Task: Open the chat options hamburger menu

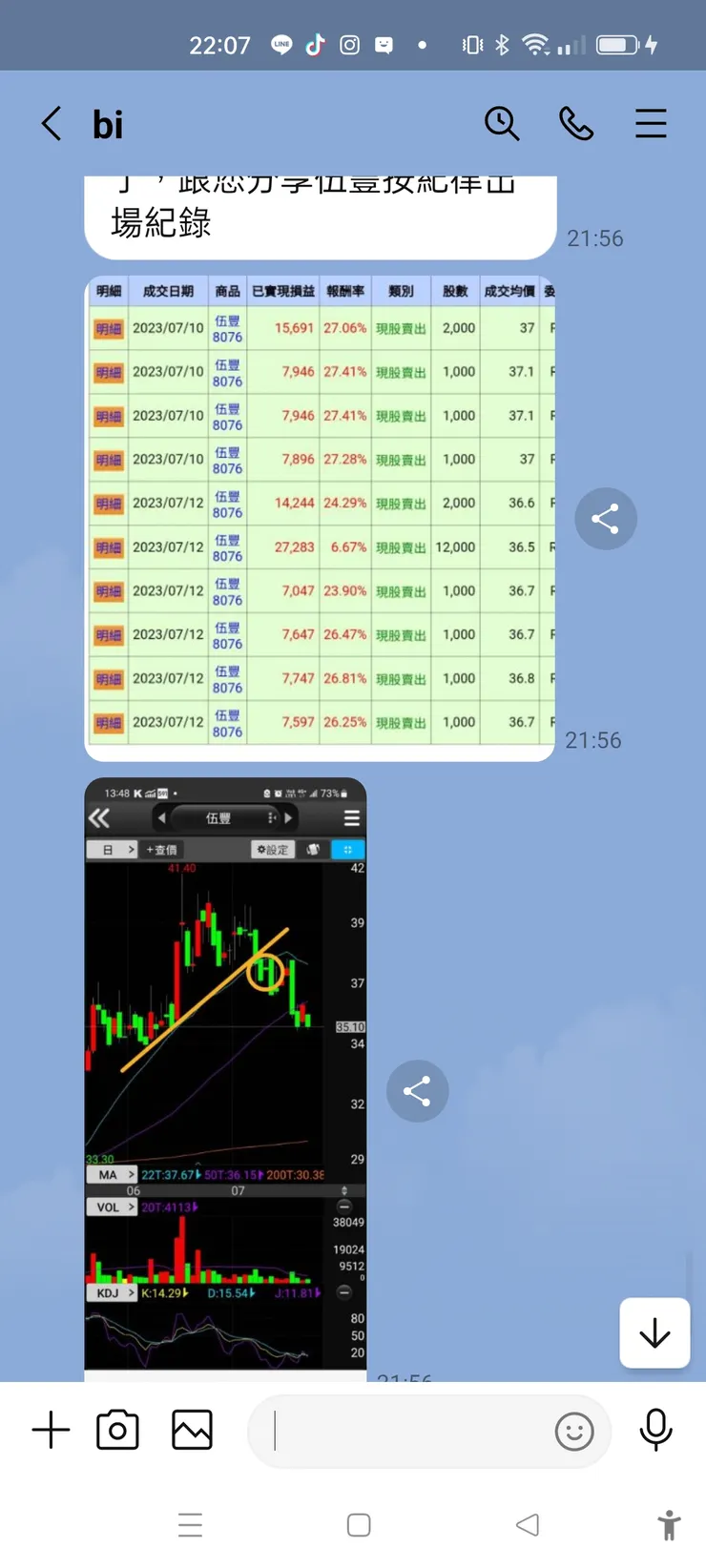Action: coord(651,123)
